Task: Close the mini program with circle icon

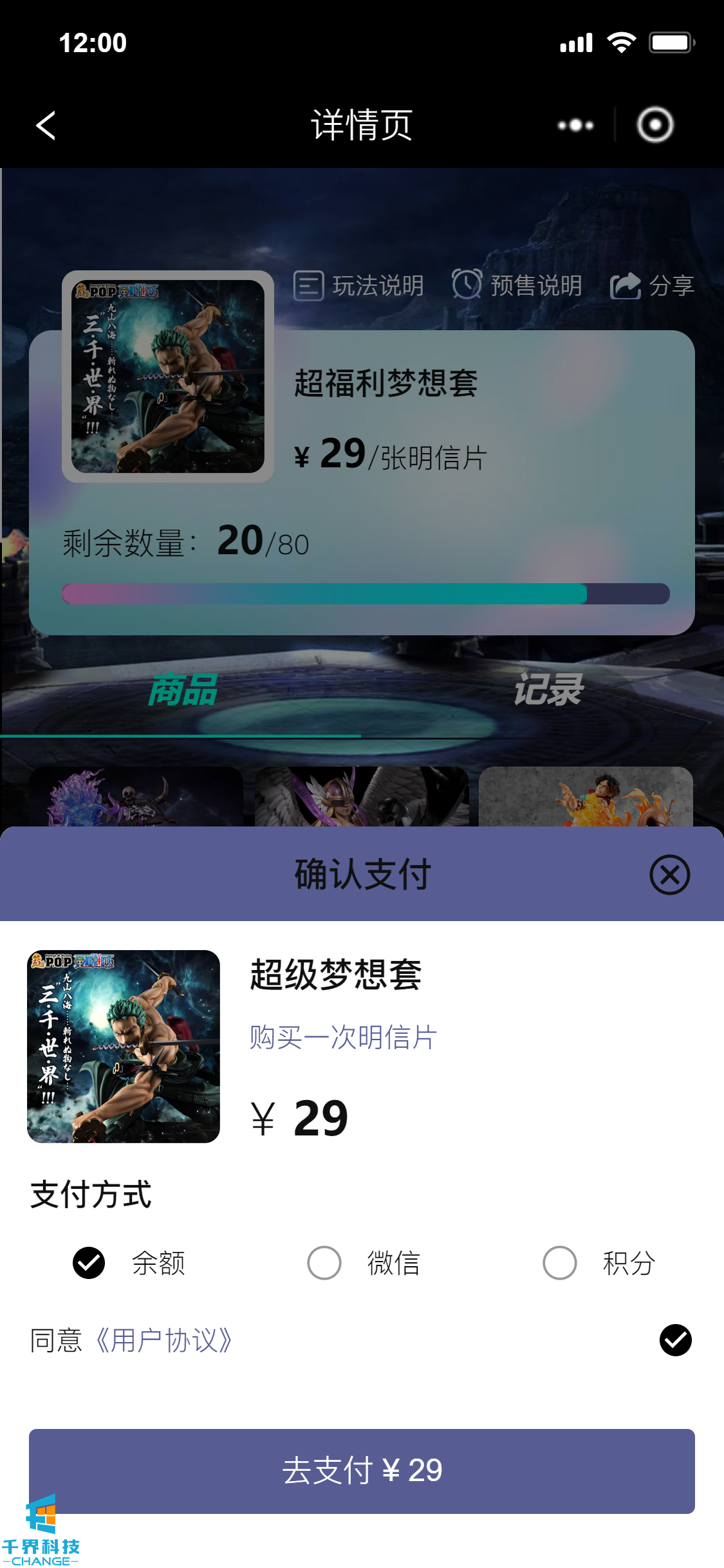Action: pyautogui.click(x=655, y=125)
